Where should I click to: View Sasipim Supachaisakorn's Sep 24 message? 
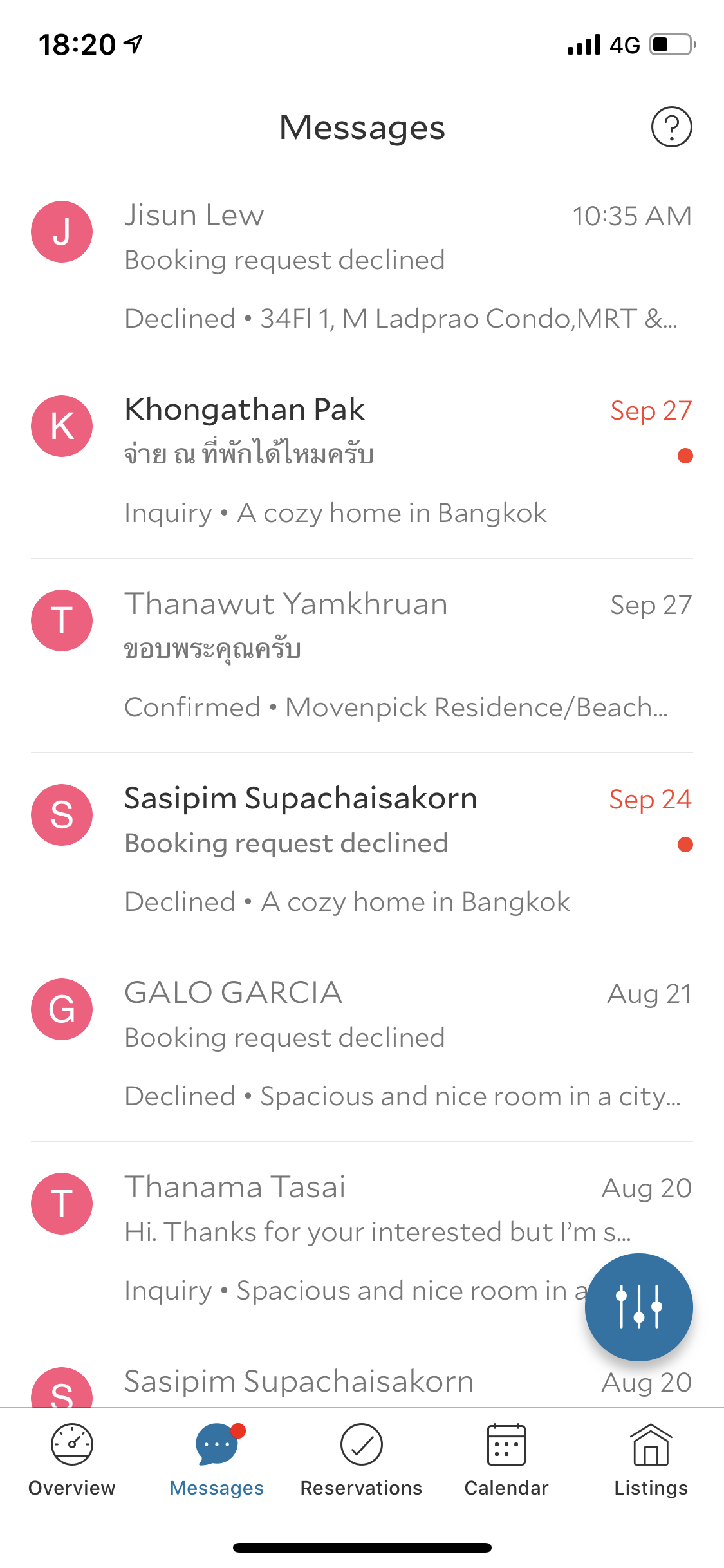tap(362, 850)
